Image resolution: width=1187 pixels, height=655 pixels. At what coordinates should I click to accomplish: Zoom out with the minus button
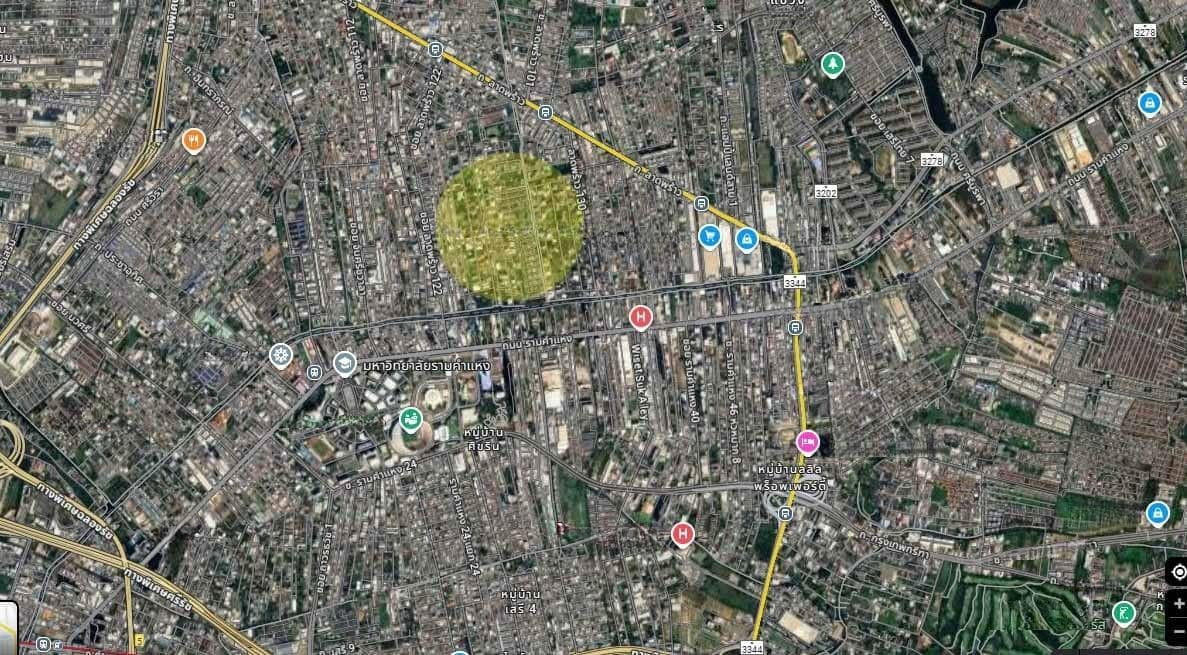(x=1178, y=631)
